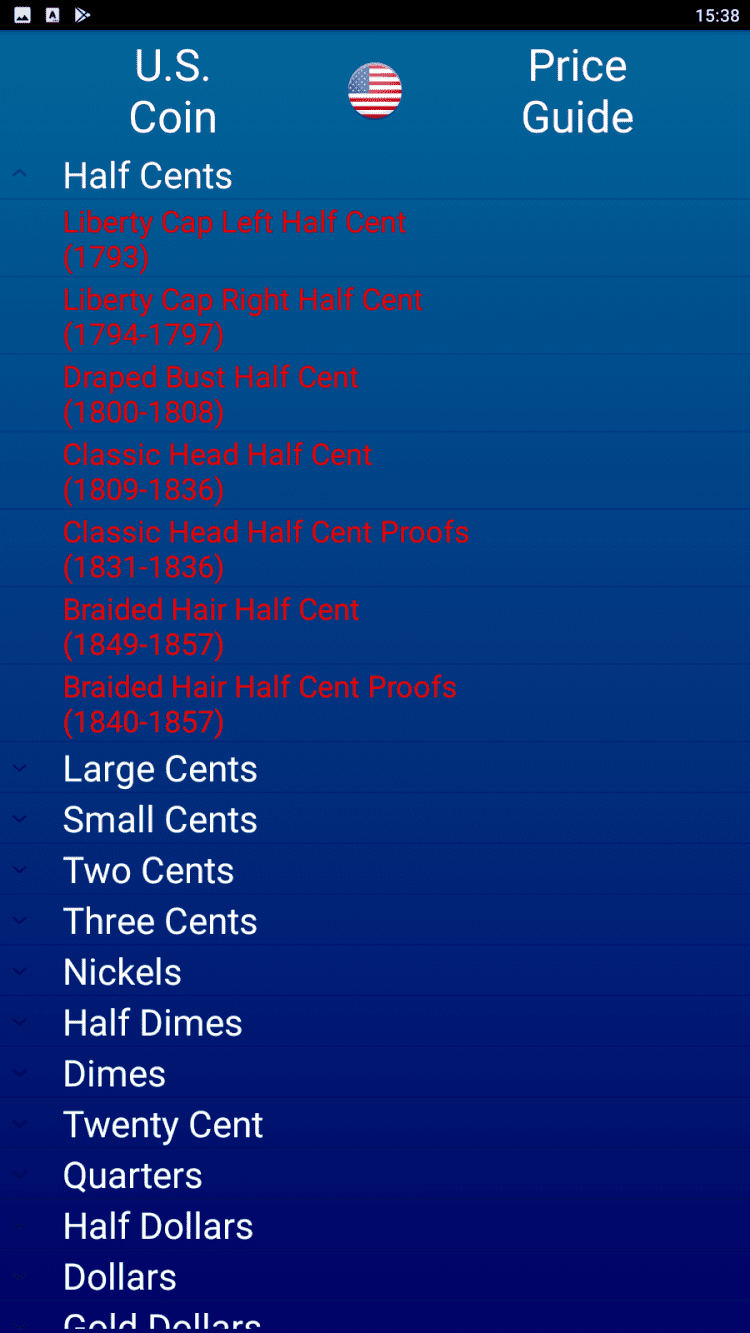Expand the Quarters category
750x1333 pixels.
point(132,1176)
